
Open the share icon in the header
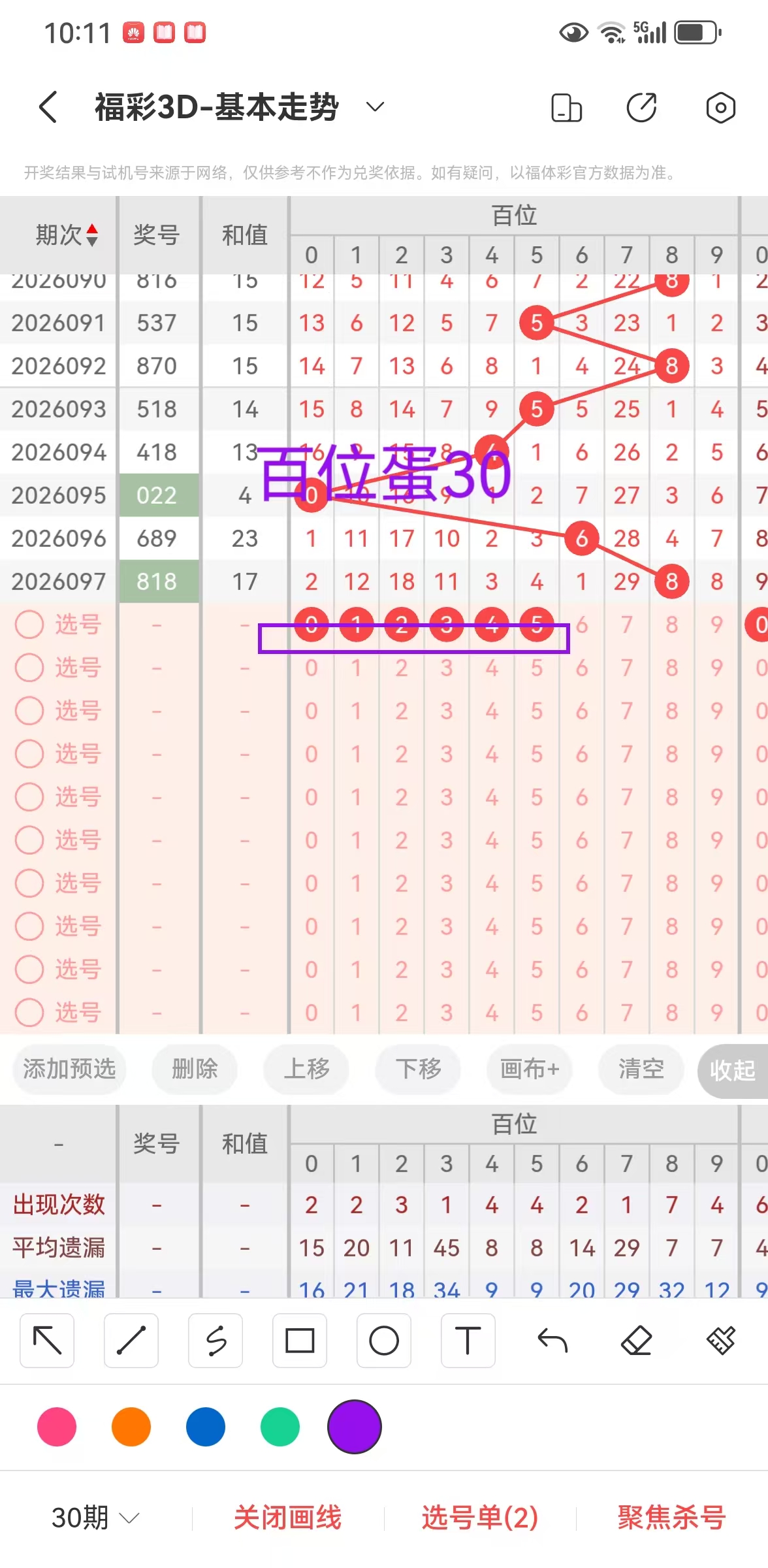pyautogui.click(x=641, y=108)
